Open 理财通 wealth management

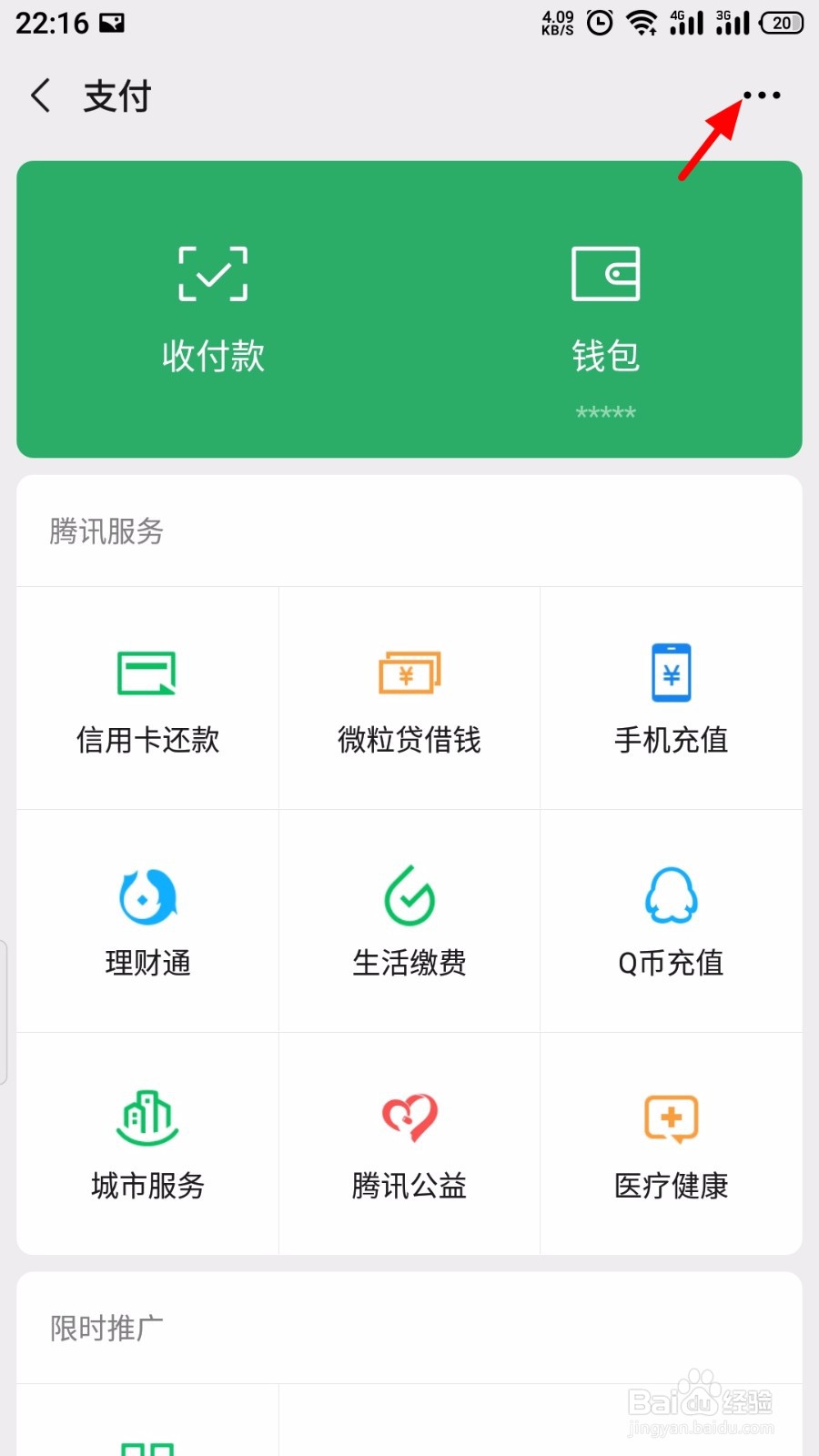click(x=147, y=922)
